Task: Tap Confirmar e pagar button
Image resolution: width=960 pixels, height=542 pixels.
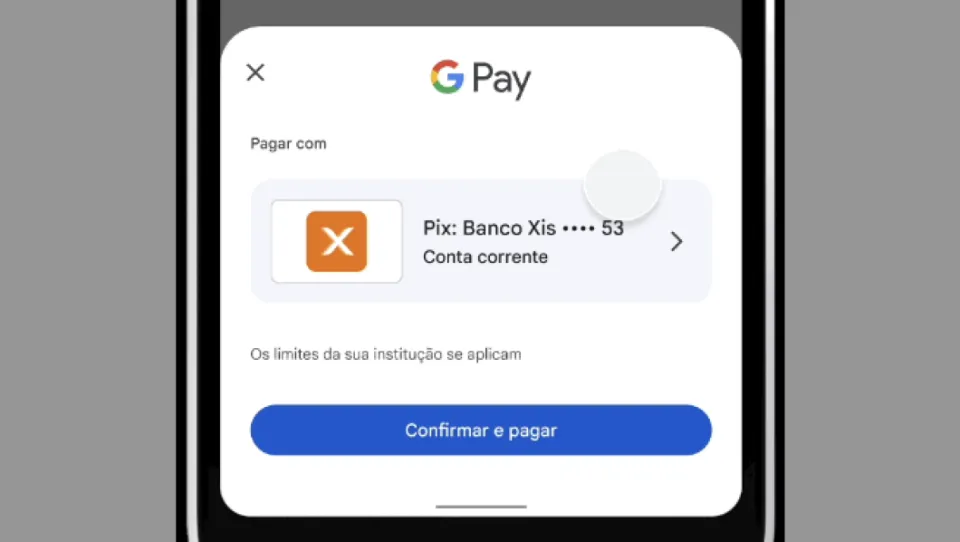Action: (480, 431)
